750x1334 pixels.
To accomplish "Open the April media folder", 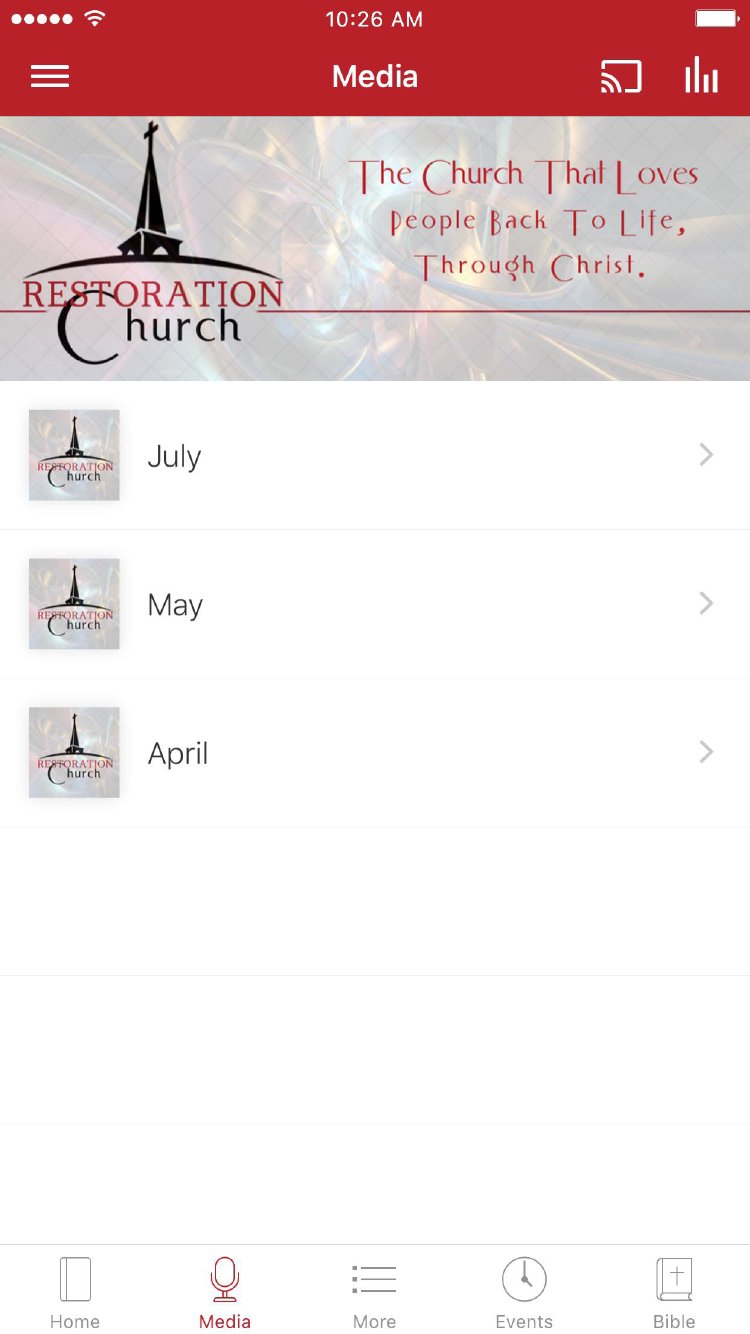I will [x=375, y=753].
